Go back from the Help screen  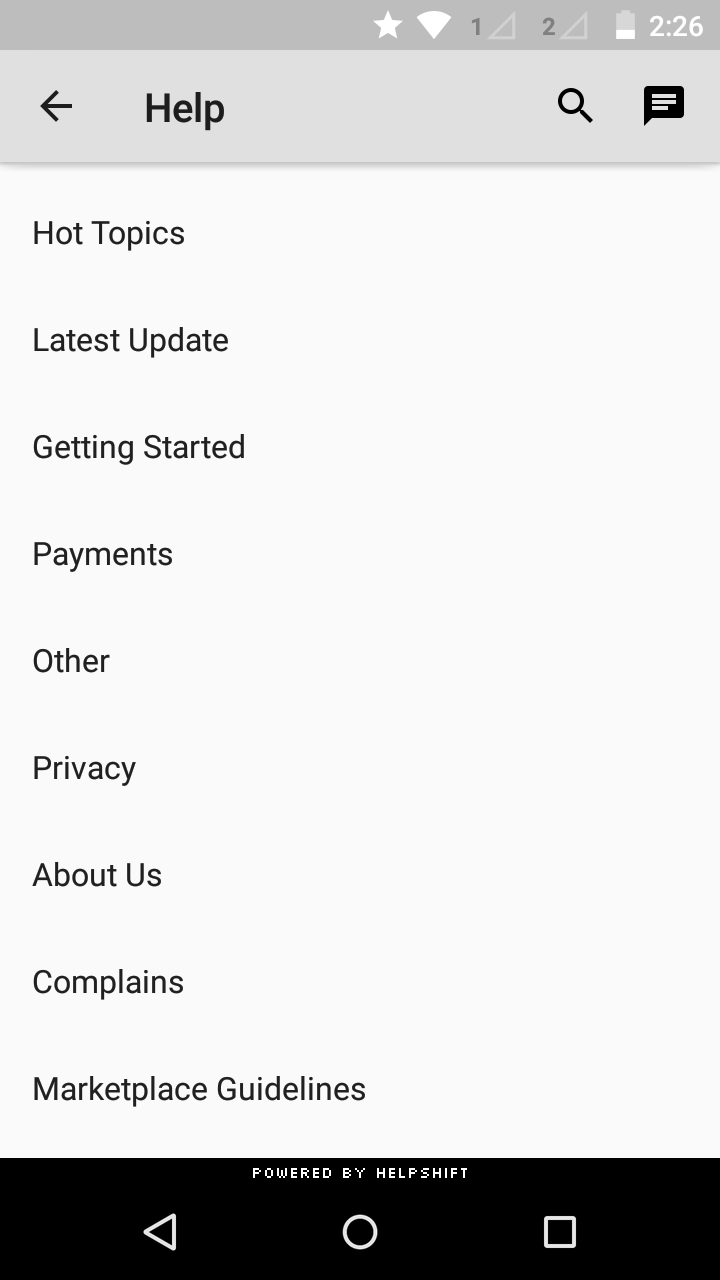coord(56,106)
